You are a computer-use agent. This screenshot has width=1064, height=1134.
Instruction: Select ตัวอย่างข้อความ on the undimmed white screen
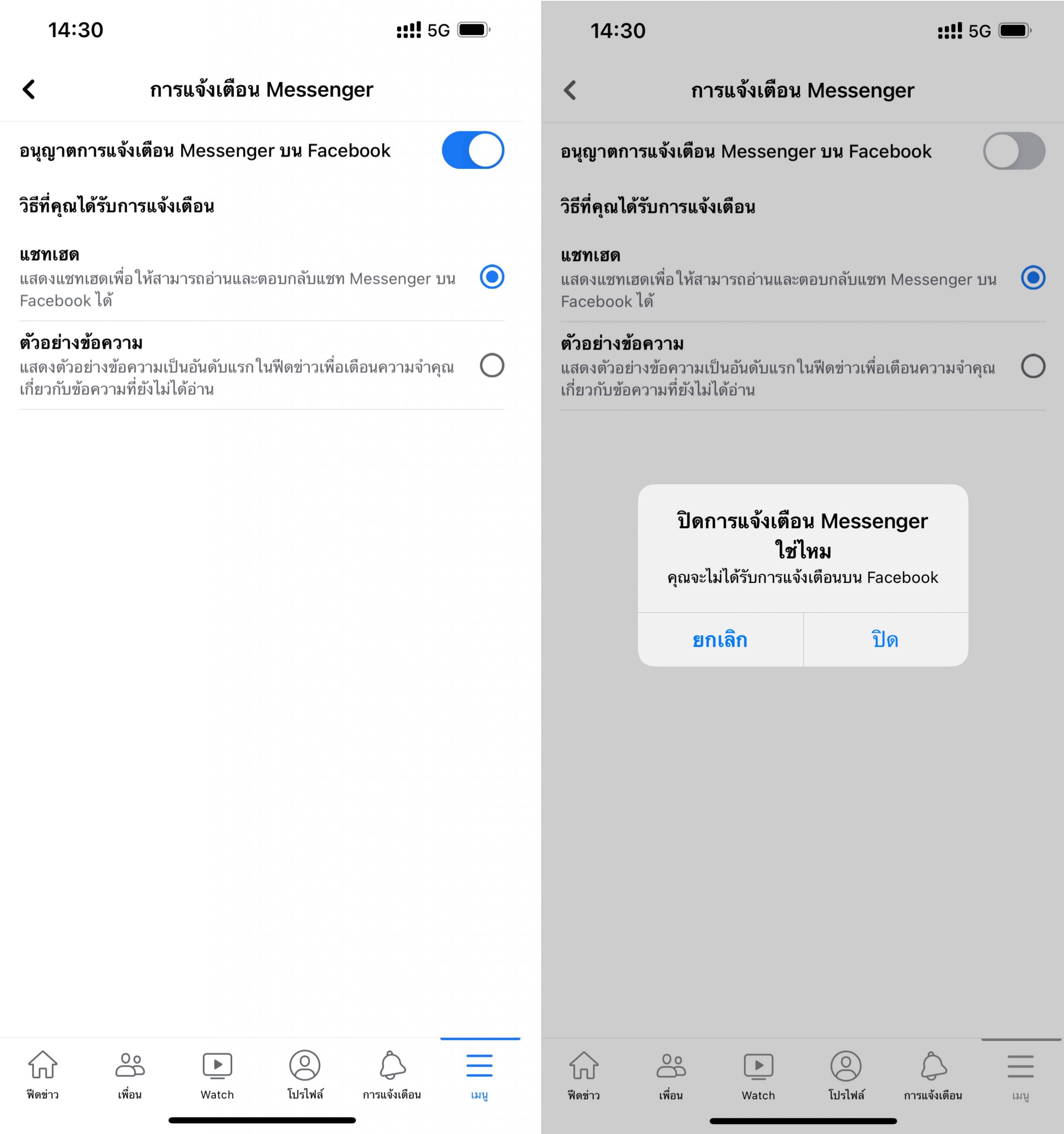pyautogui.click(x=491, y=365)
